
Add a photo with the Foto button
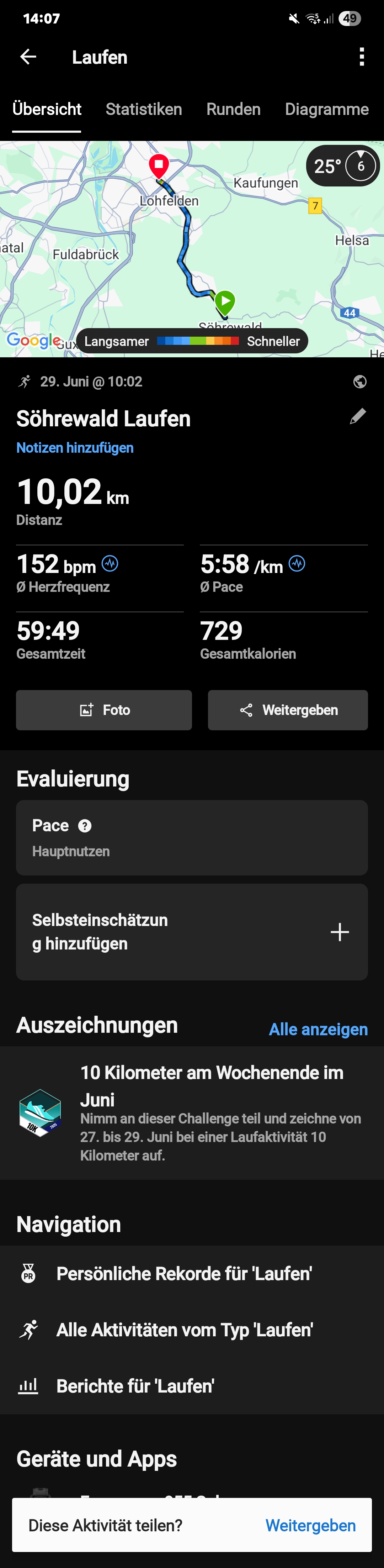coord(104,710)
